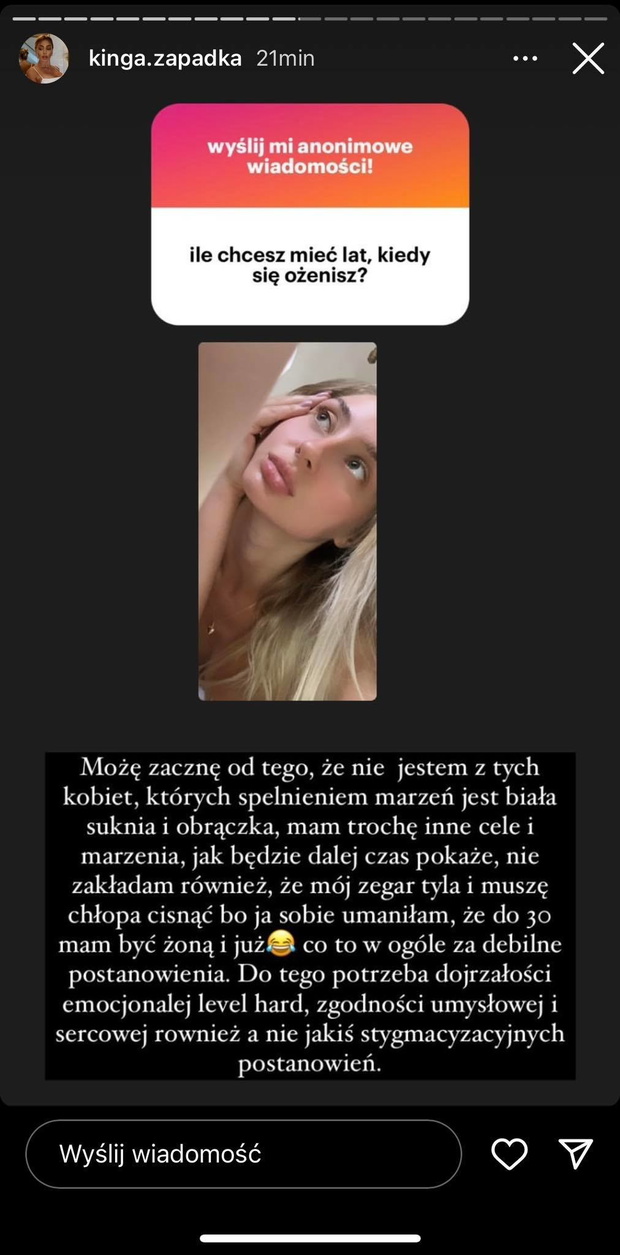Close the story viewer
620x1255 pixels.
pos(588,59)
